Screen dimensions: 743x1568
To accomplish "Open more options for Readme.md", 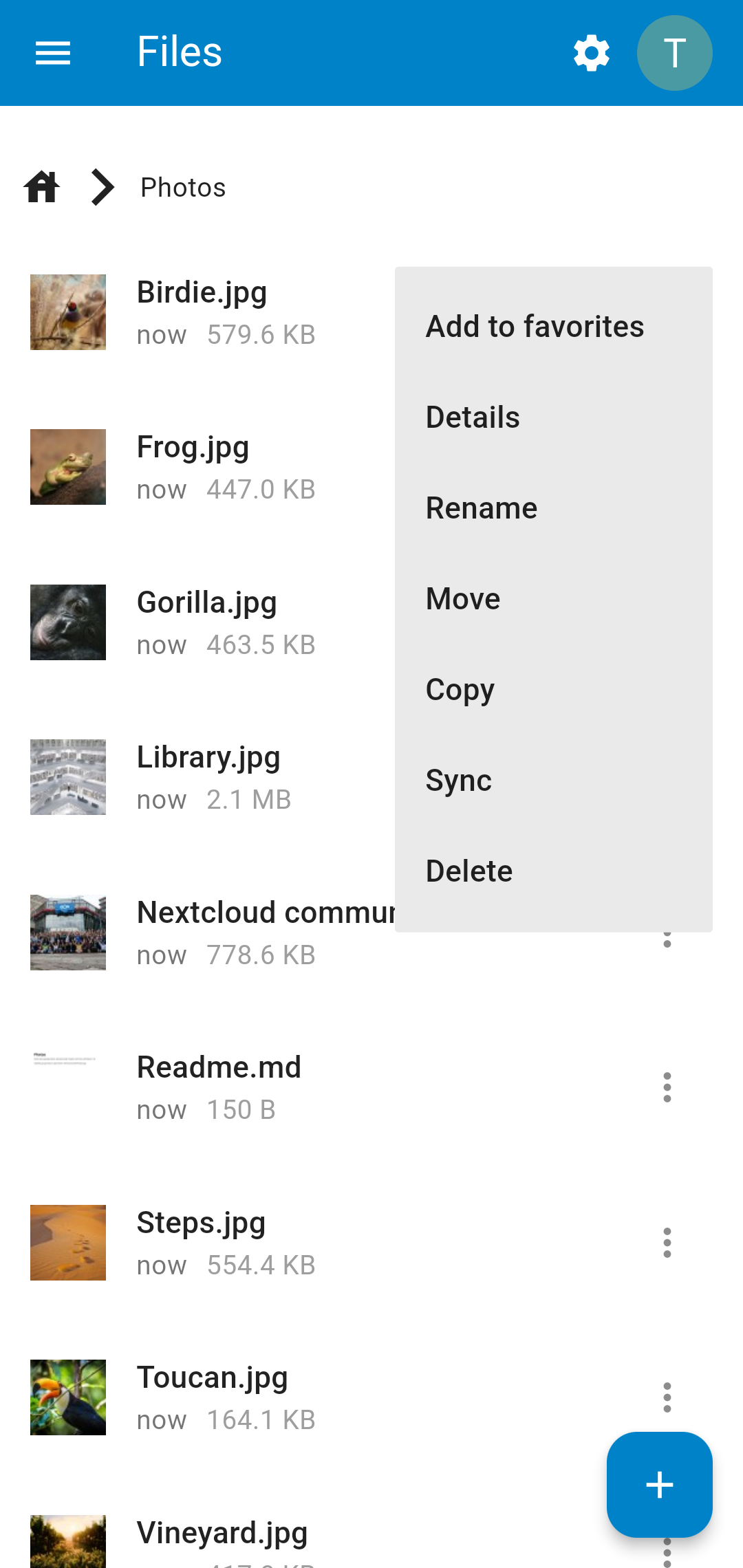I will (667, 1087).
